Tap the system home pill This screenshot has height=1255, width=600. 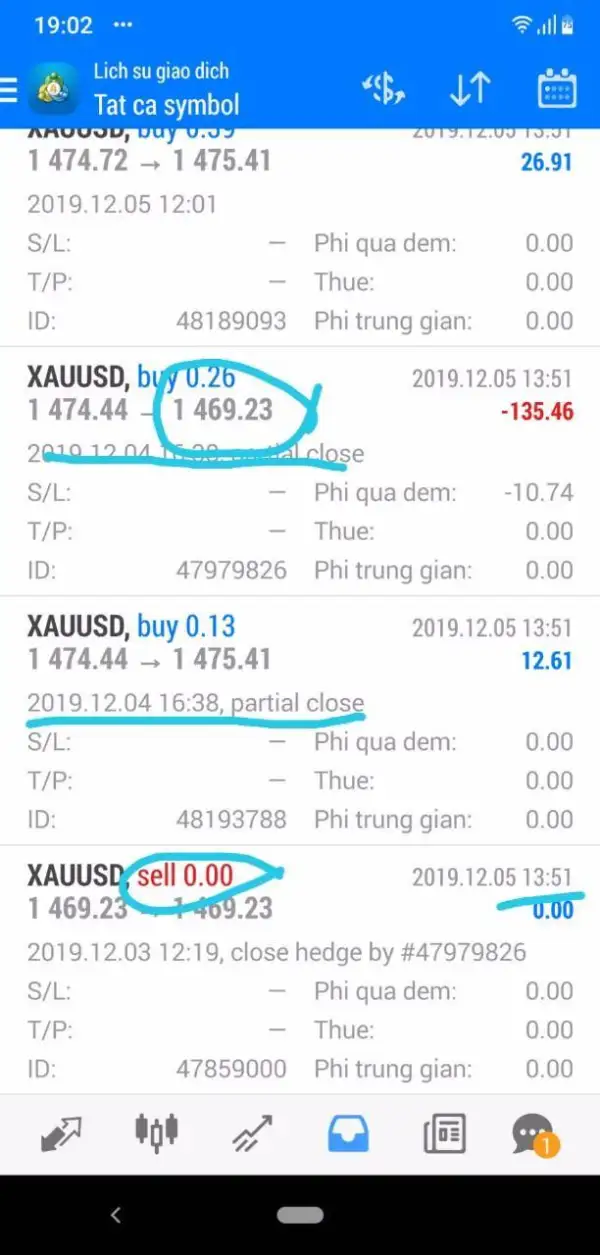tap(300, 1215)
